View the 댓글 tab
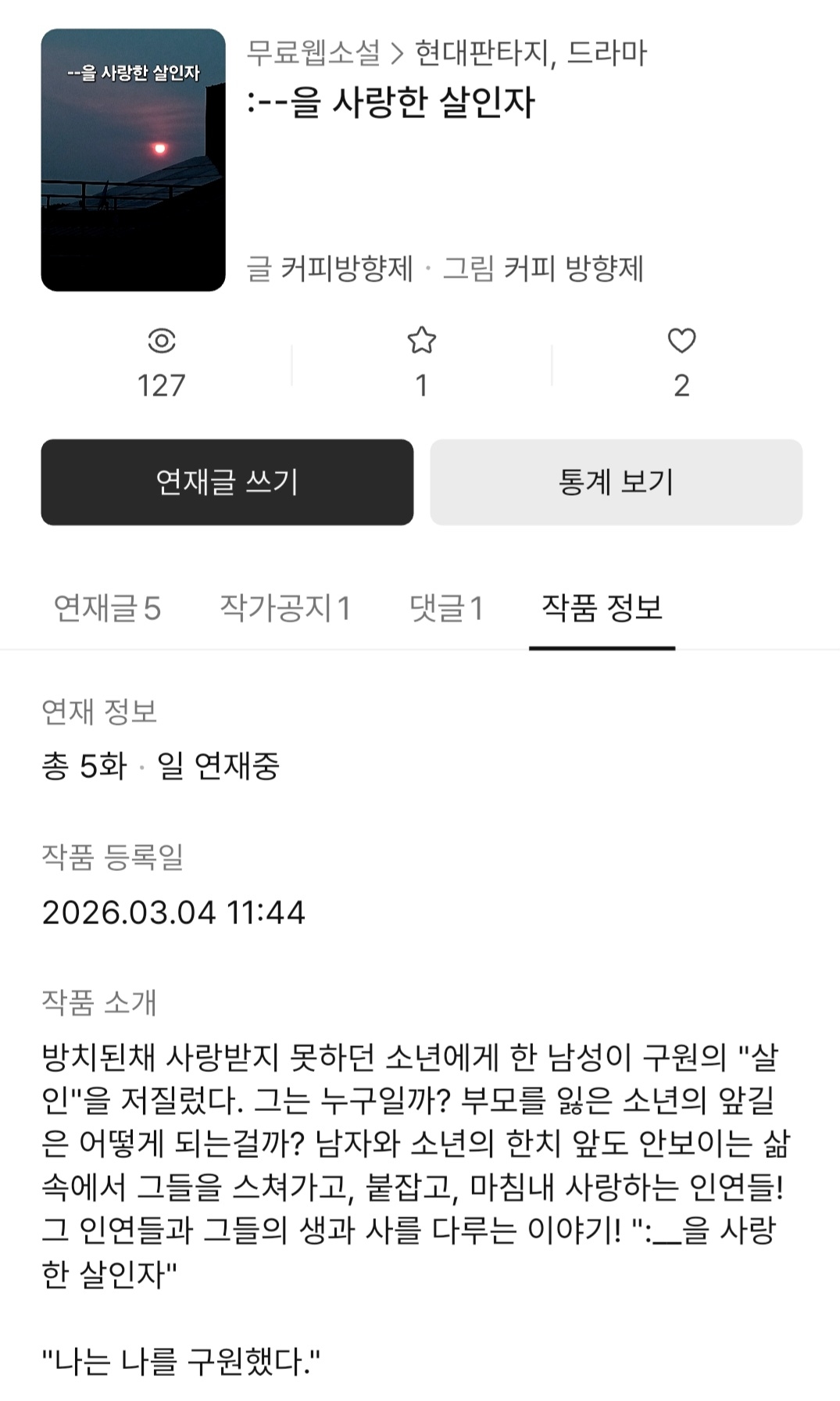The height and width of the screenshot is (1401, 840). click(446, 608)
